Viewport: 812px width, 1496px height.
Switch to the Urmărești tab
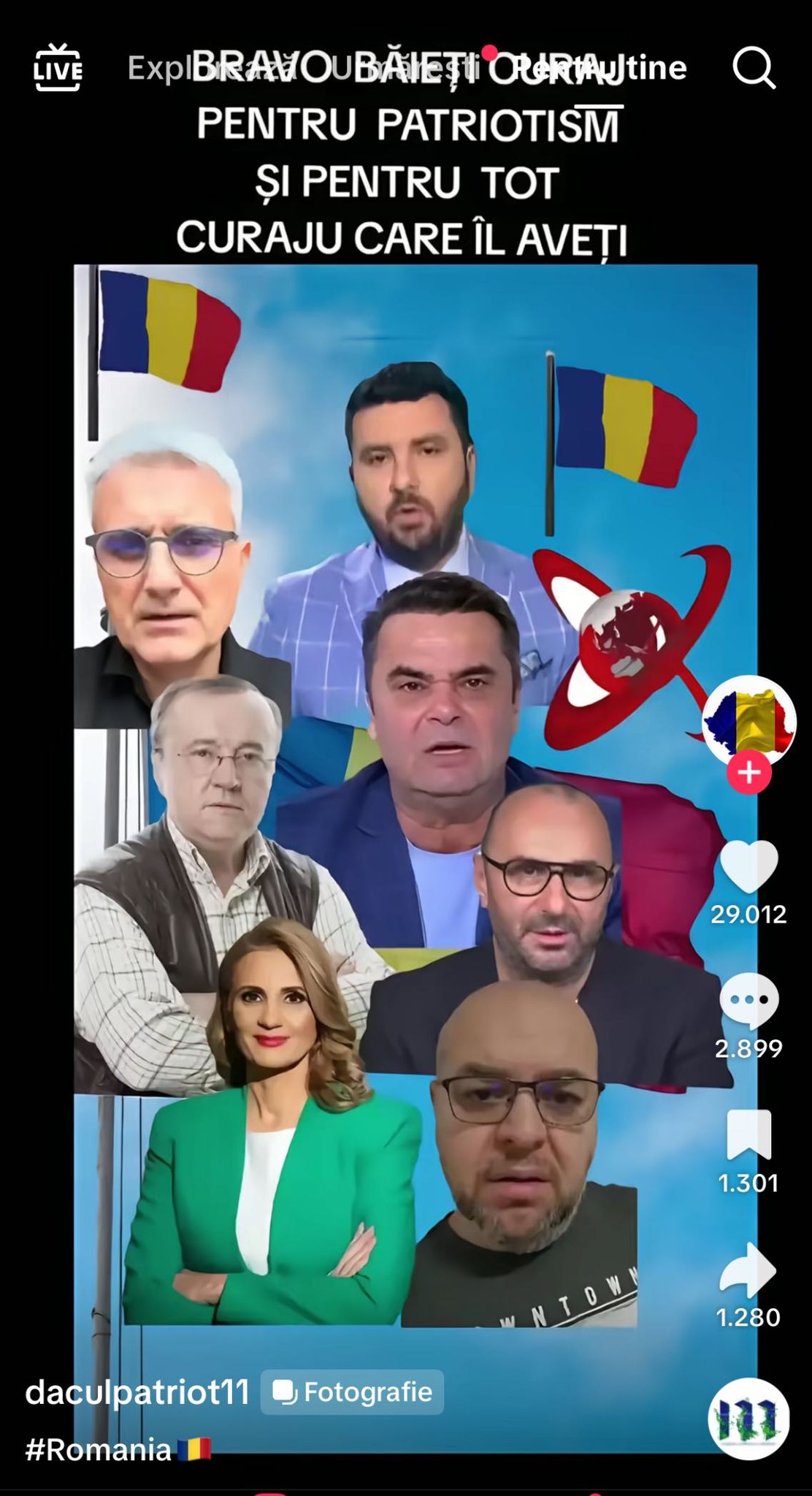coord(405,68)
